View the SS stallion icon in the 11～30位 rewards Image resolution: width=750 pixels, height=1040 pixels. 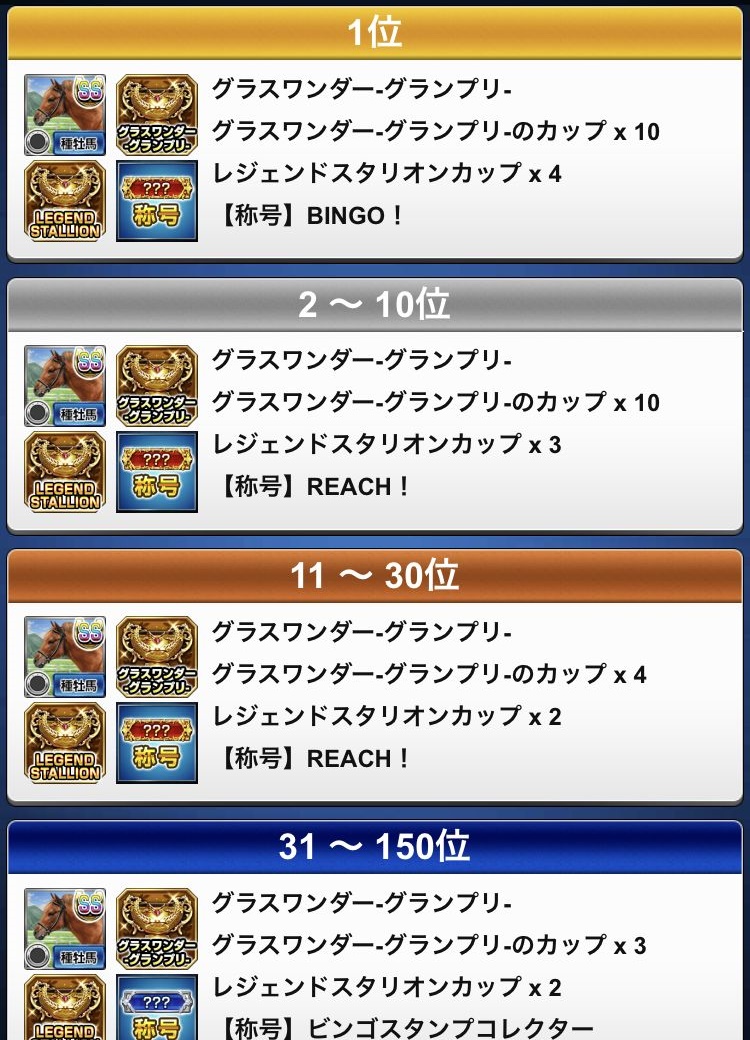tap(65, 657)
